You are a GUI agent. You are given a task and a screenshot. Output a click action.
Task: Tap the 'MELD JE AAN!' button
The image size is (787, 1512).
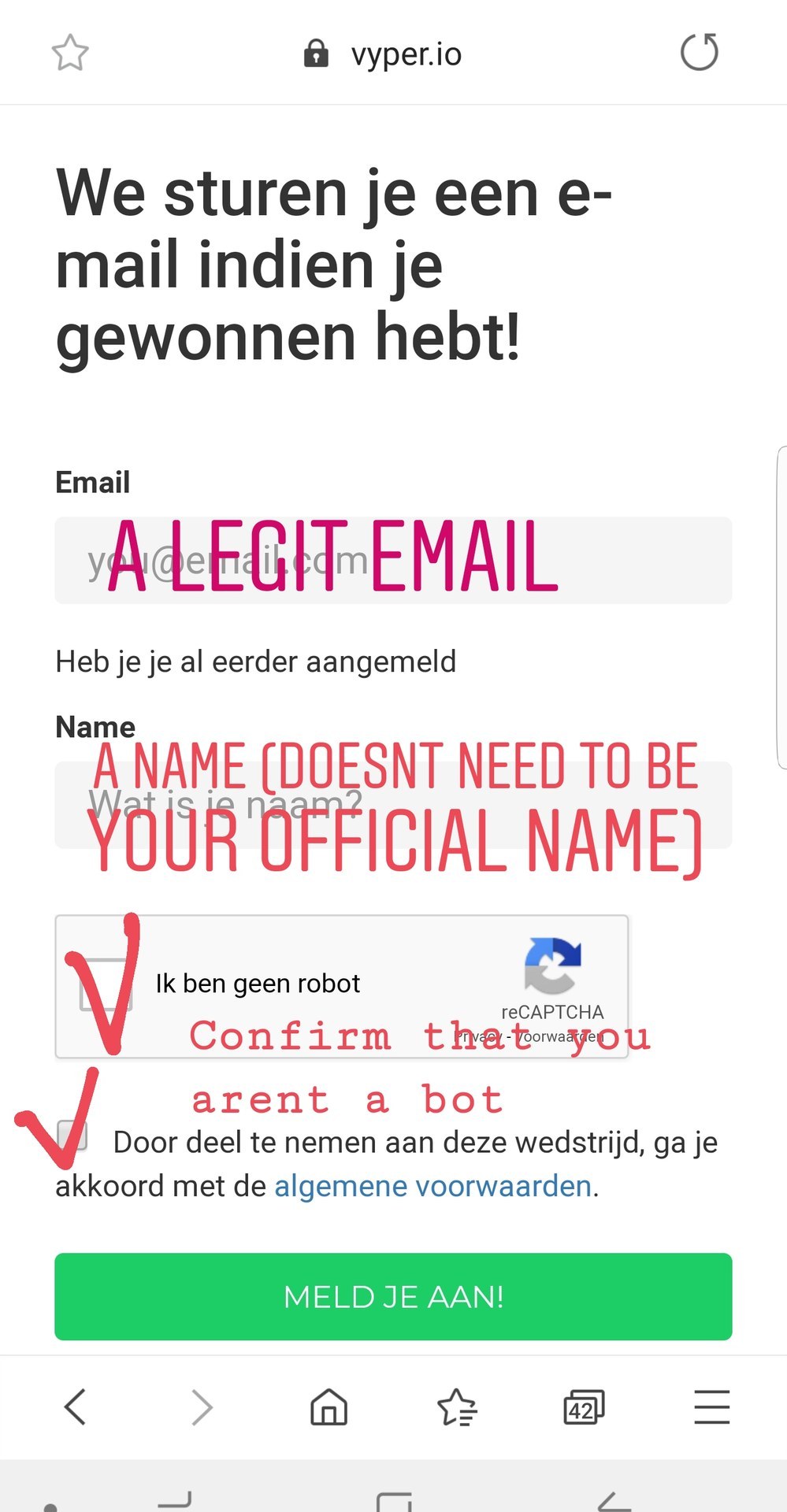pos(393,1296)
